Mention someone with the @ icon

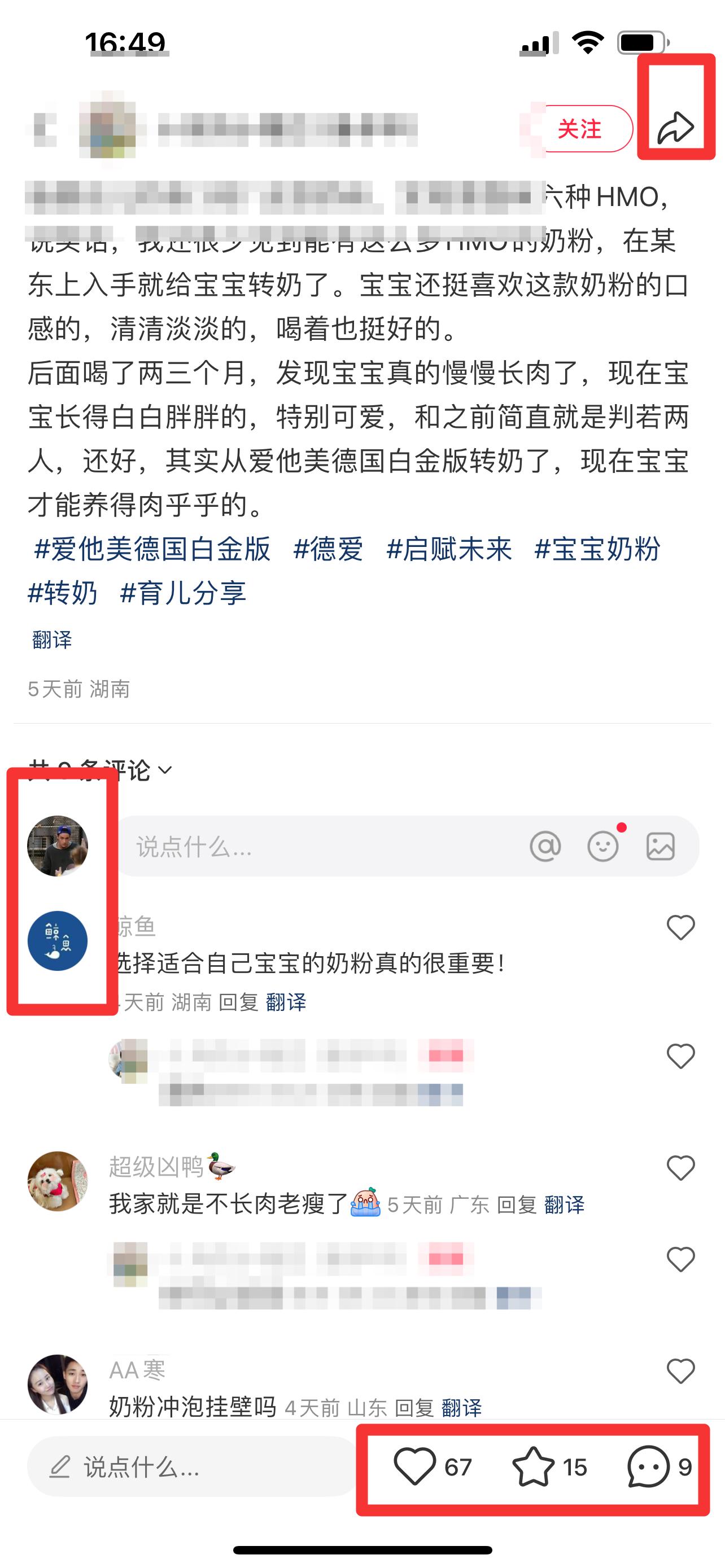[x=545, y=847]
